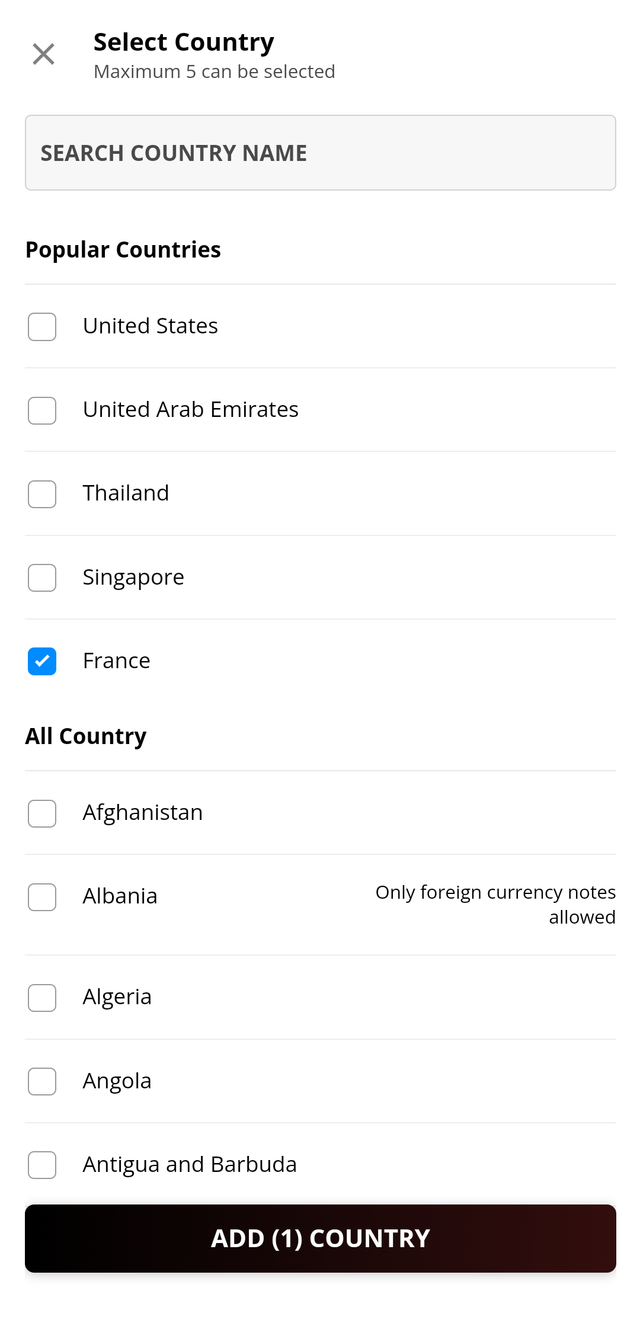
Task: Select Singapore from popular countries
Action: [x=42, y=578]
